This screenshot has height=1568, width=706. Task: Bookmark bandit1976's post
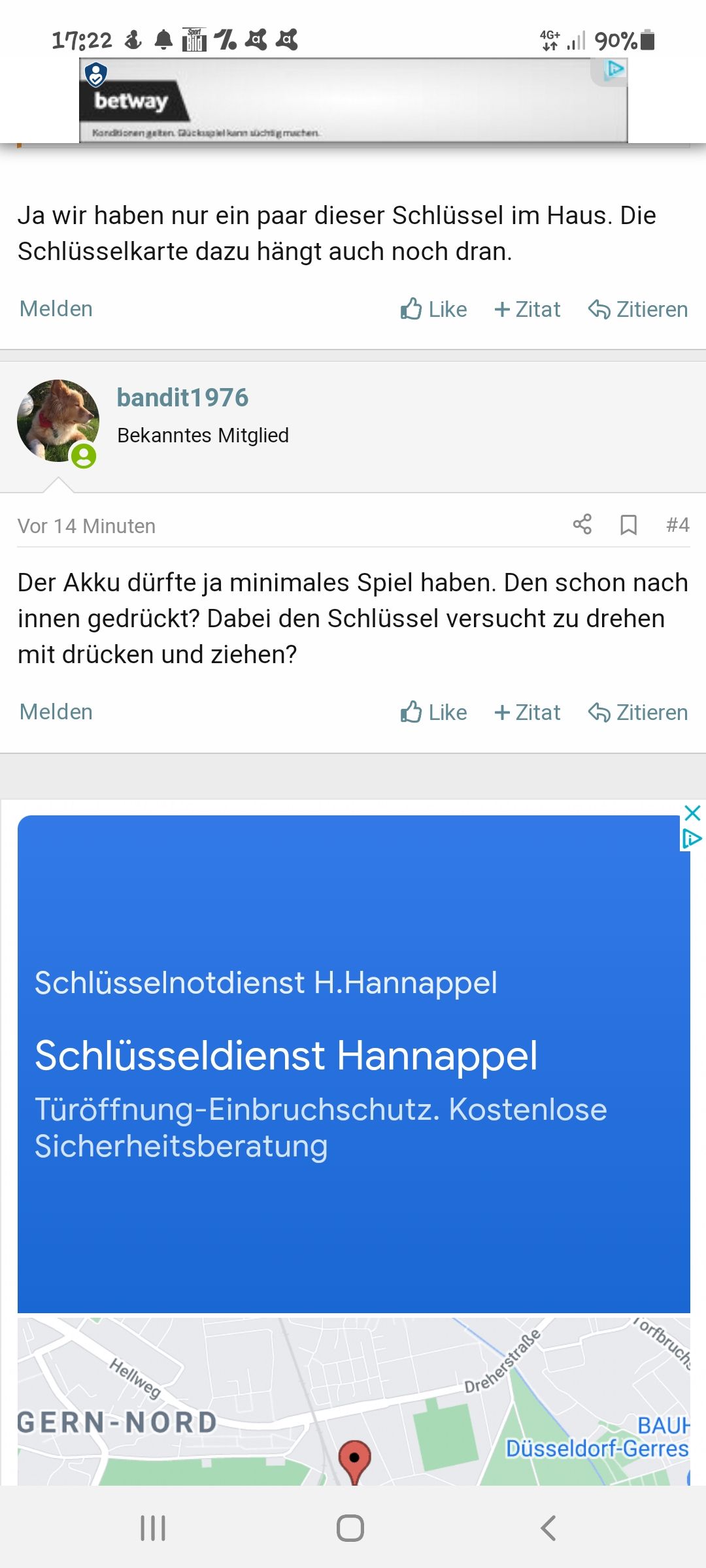coord(628,525)
